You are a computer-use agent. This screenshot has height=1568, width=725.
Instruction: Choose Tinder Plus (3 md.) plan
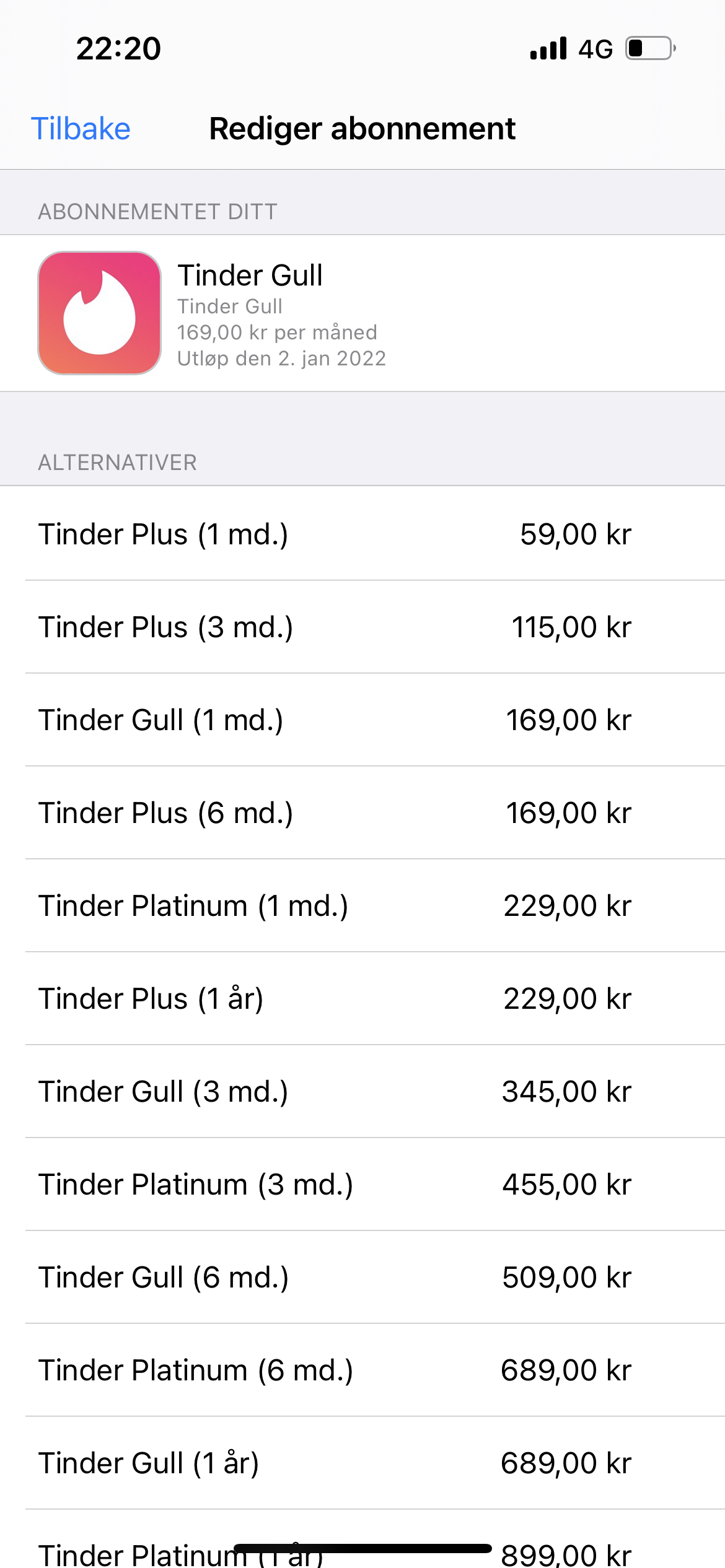click(362, 627)
